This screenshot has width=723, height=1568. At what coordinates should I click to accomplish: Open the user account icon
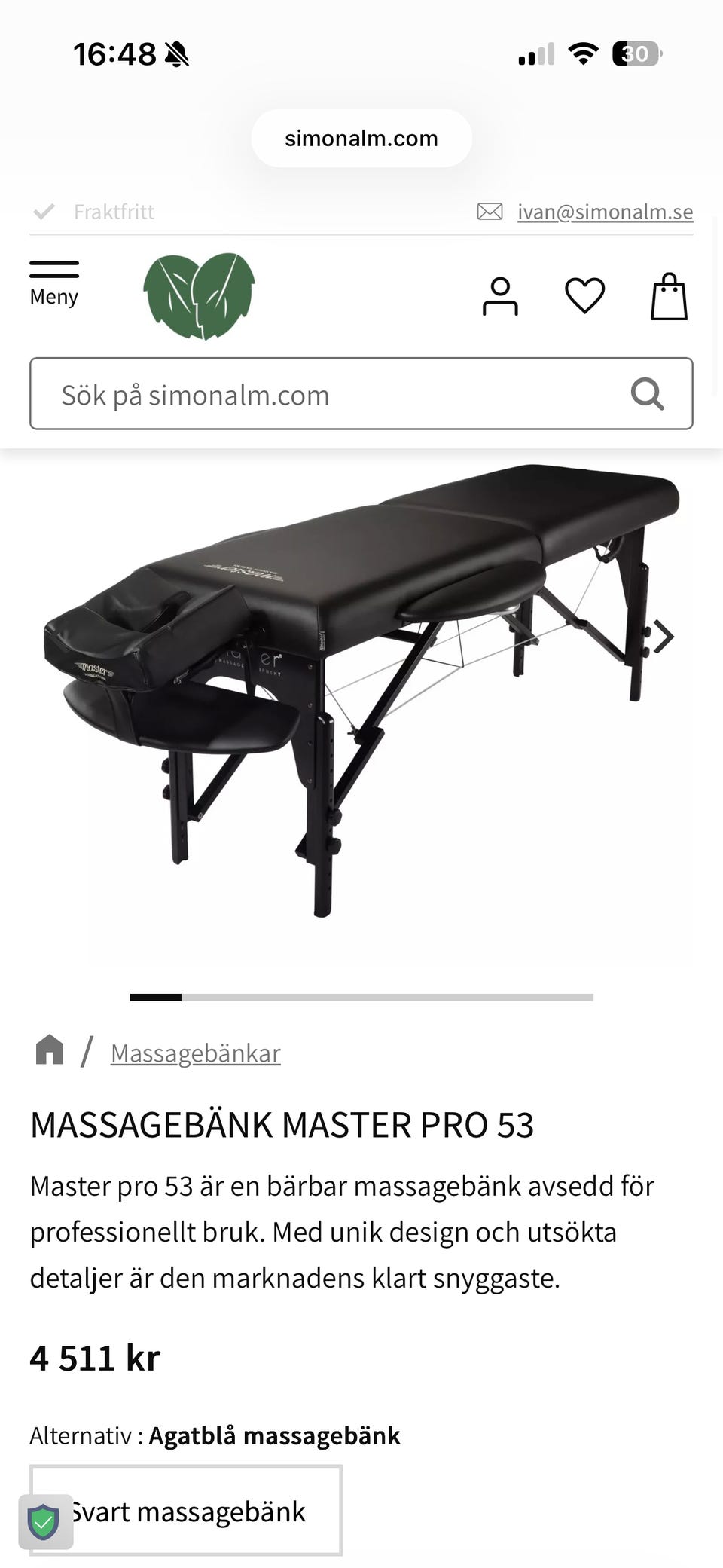pos(500,296)
